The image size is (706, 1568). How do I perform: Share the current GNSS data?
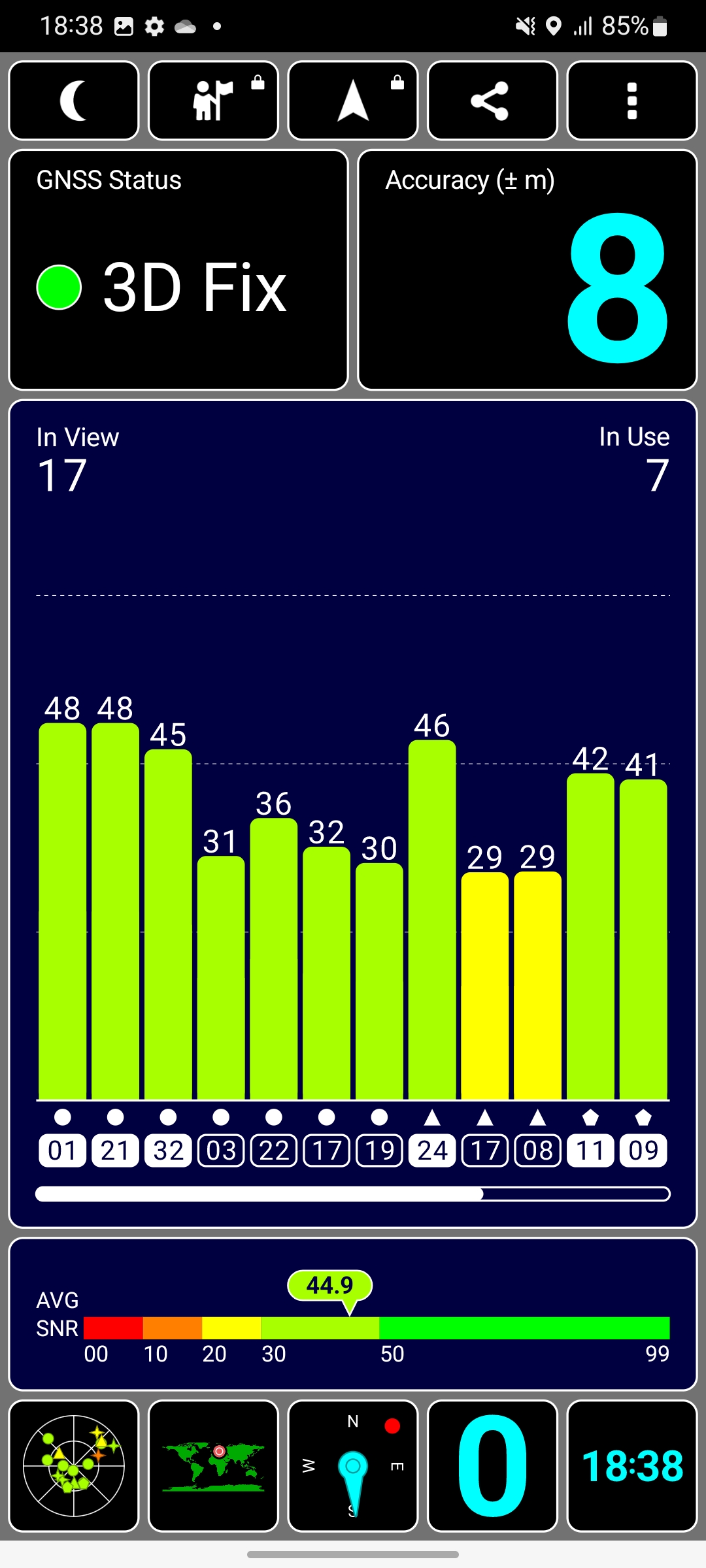click(492, 101)
